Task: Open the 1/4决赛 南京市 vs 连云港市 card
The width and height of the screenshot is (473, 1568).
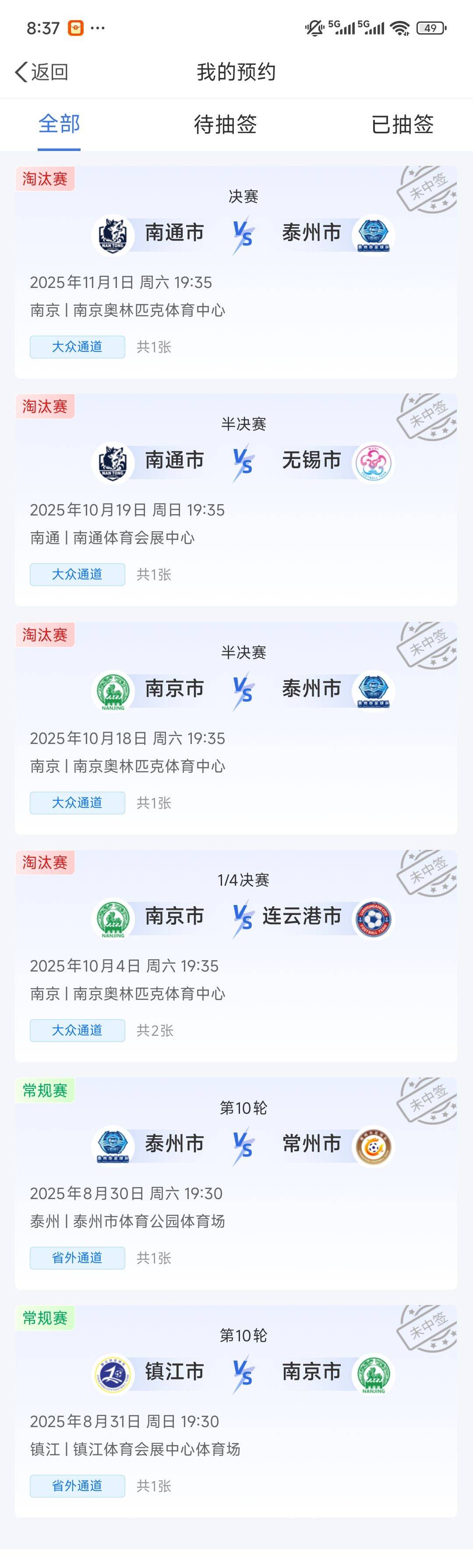Action: point(236,956)
